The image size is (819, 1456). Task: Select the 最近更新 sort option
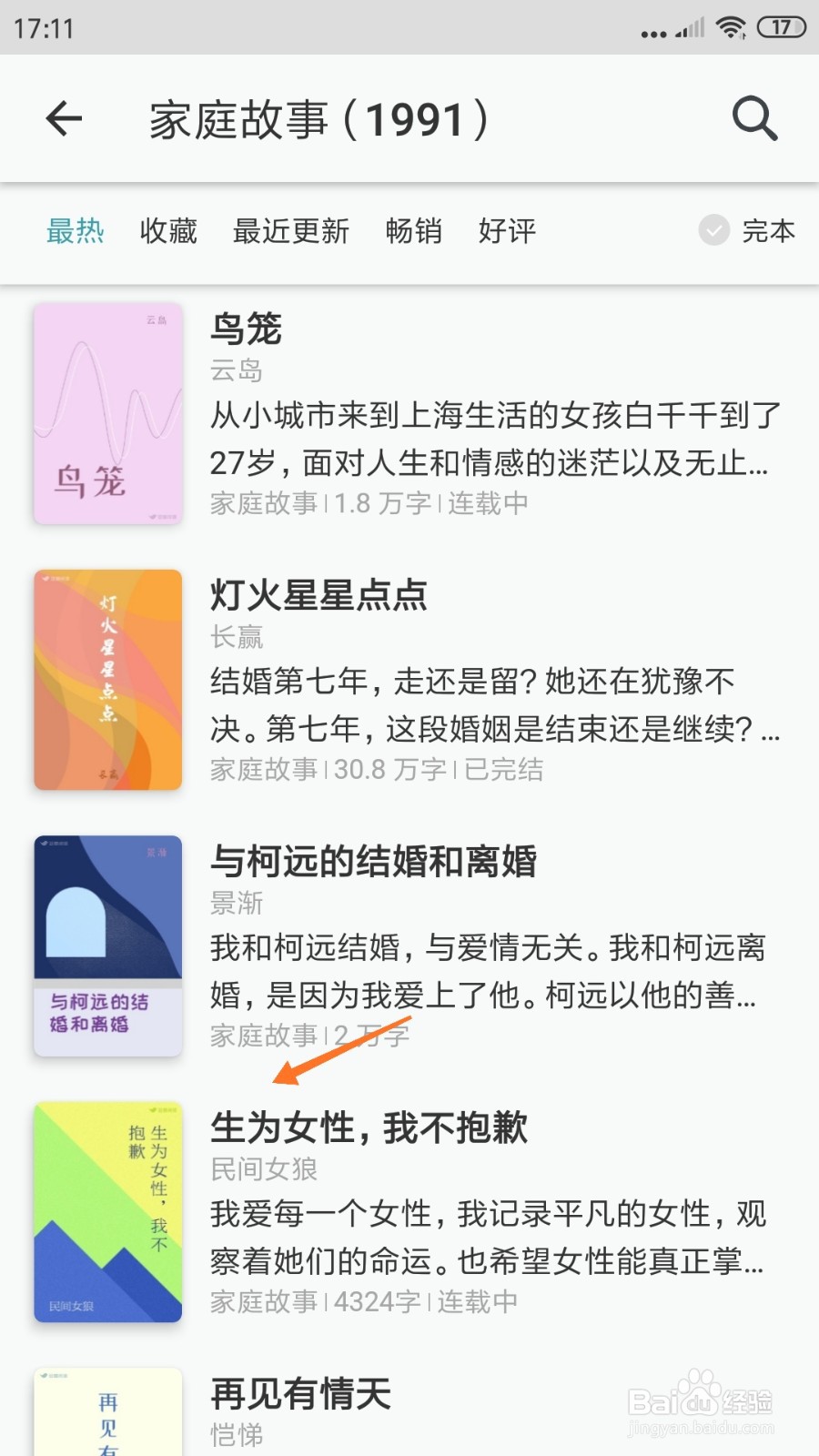pyautogui.click(x=291, y=232)
